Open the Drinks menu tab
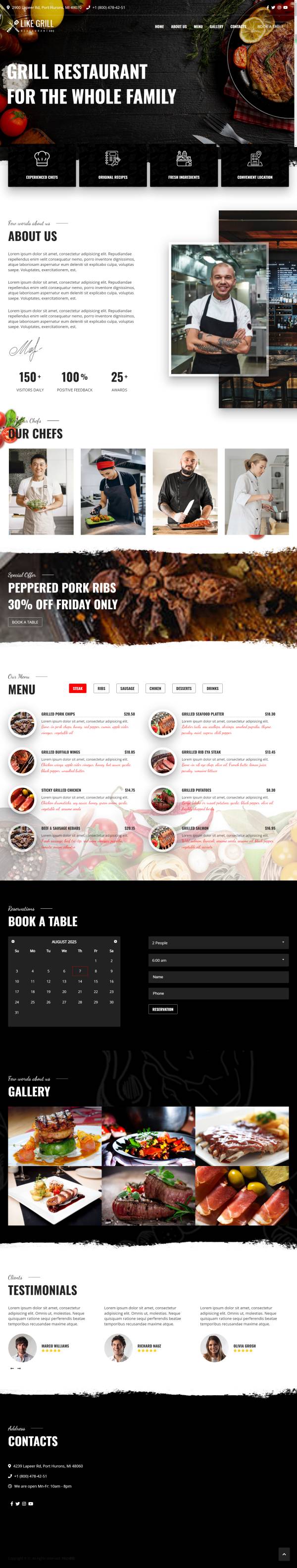The image size is (297, 1568). tap(212, 688)
